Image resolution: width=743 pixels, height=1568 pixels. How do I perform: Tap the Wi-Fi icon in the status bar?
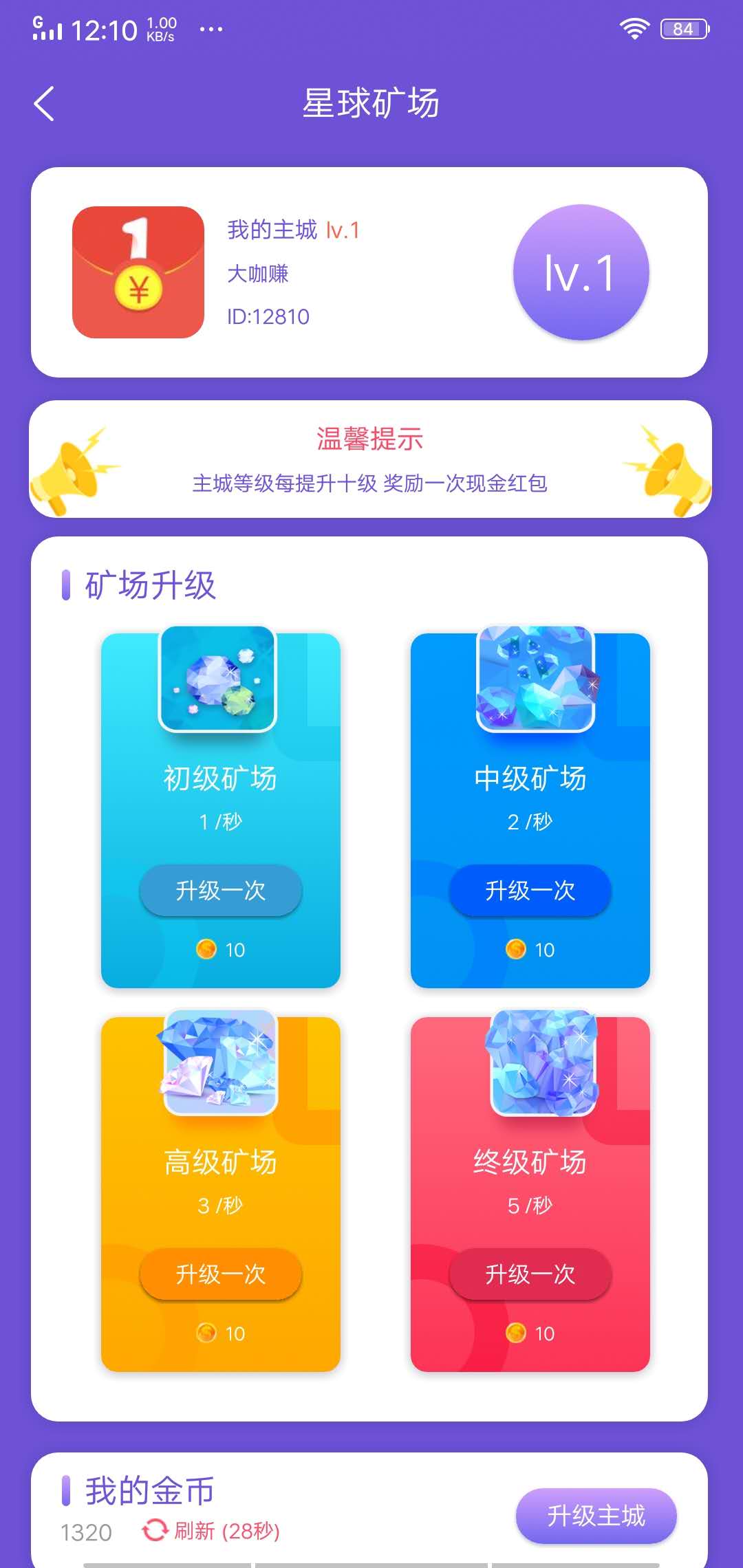(634, 28)
